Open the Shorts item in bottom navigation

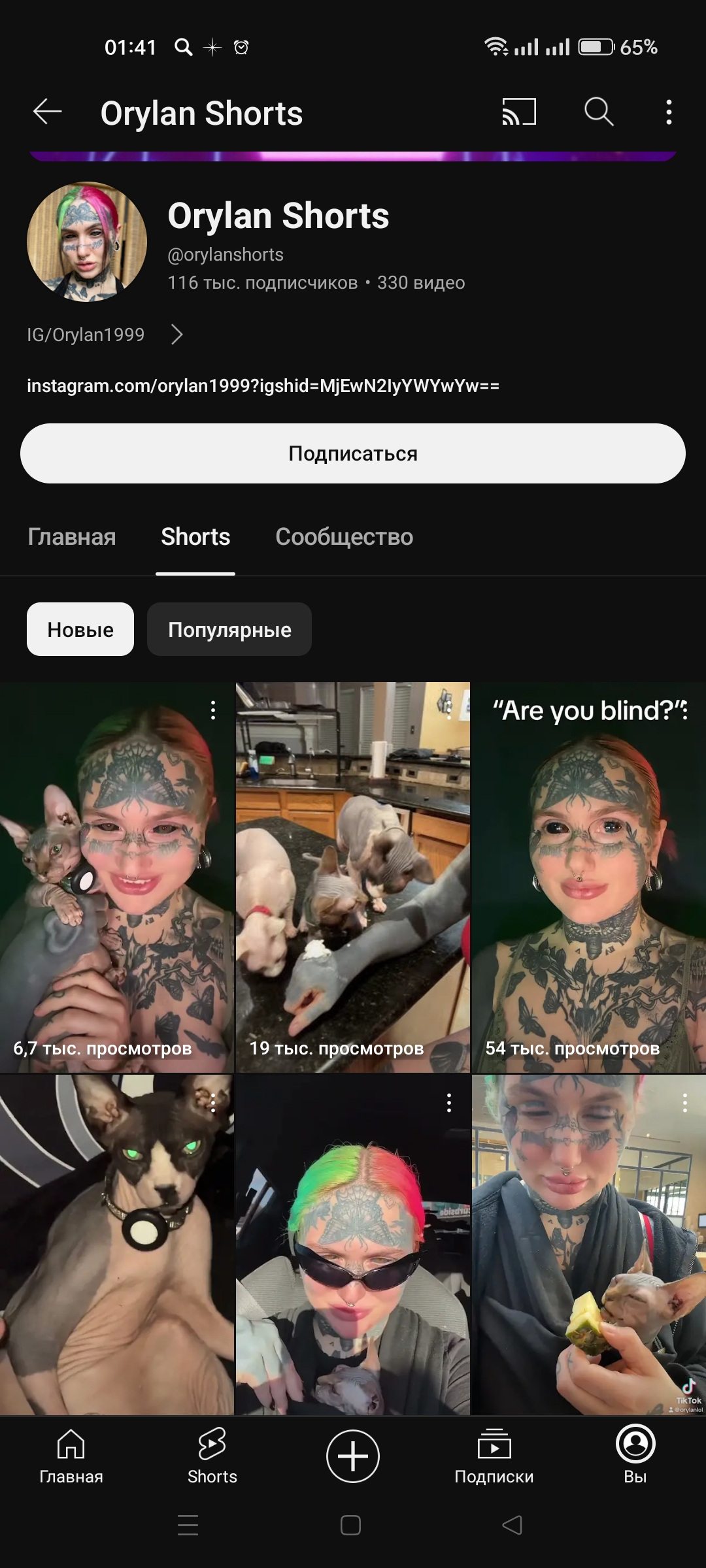point(212,1456)
